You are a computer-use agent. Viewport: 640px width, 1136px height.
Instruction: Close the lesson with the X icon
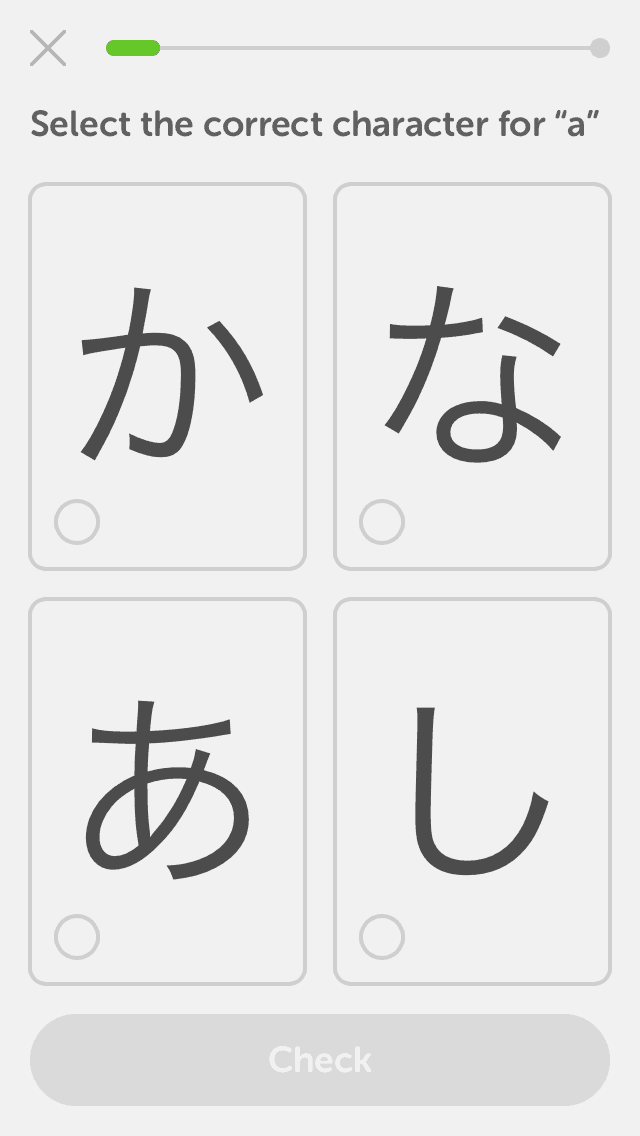click(48, 48)
